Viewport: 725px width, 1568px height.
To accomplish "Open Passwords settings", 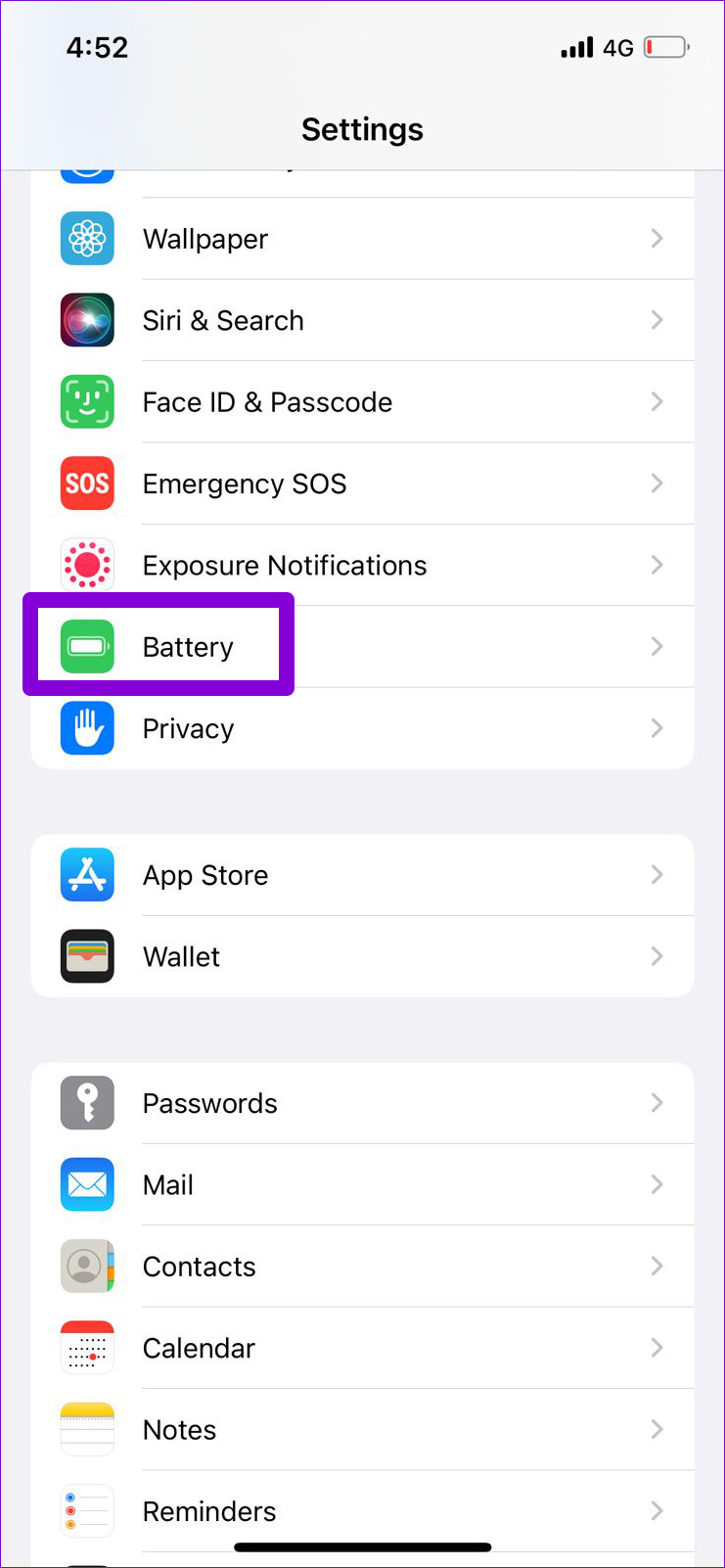I will coord(362,1103).
